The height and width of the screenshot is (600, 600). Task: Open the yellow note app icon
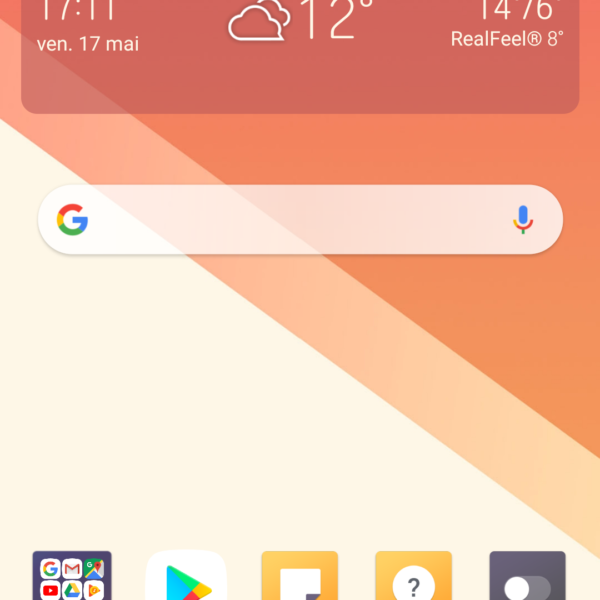[x=300, y=577]
